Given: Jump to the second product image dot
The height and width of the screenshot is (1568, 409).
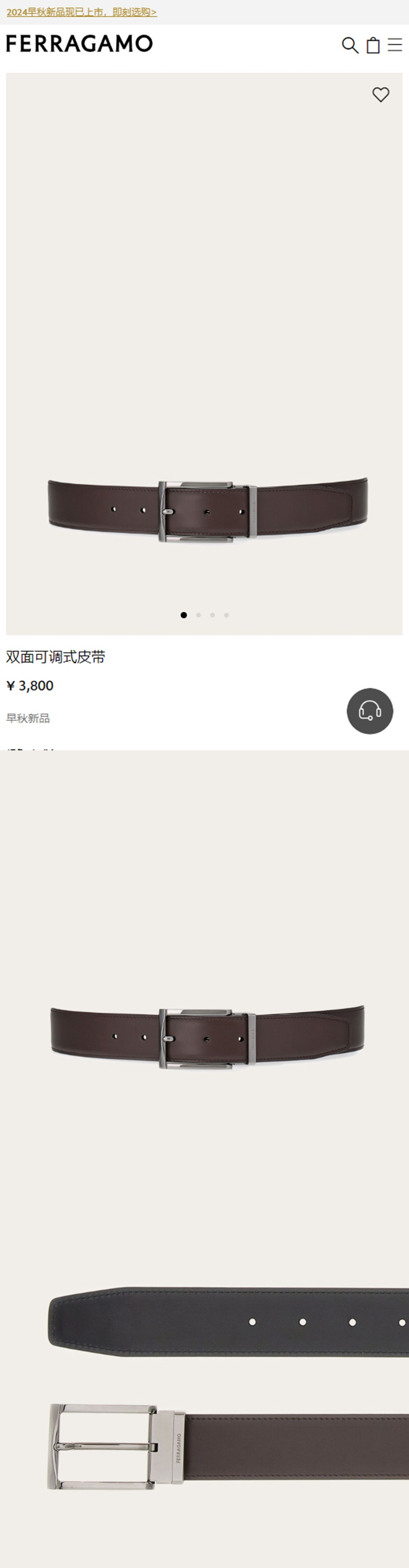Looking at the screenshot, I should (198, 615).
